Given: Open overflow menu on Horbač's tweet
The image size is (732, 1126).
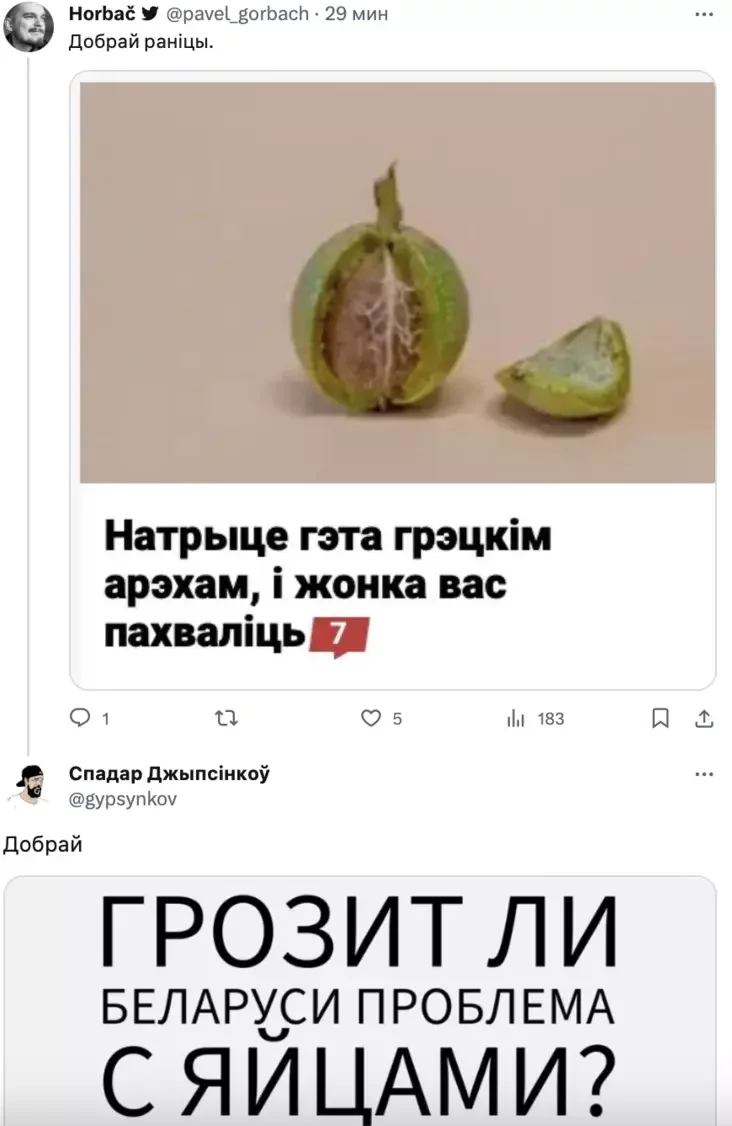Looking at the screenshot, I should coord(704,13).
